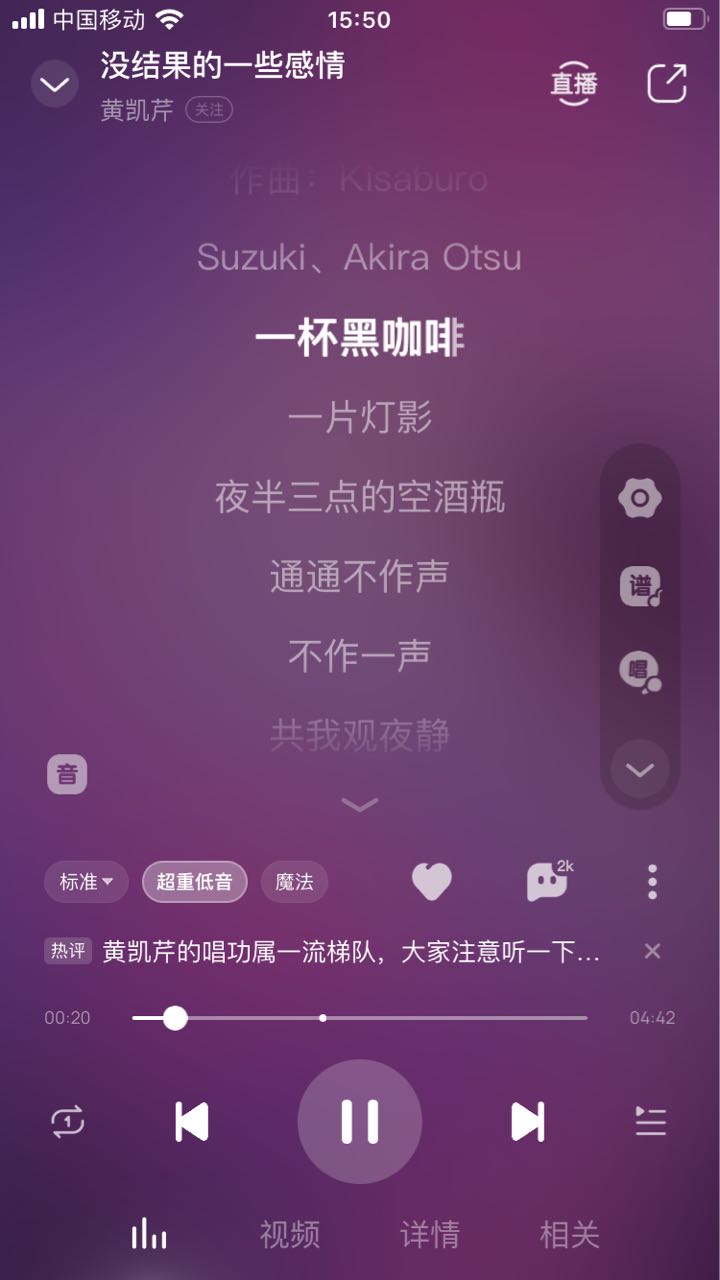720x1280 pixels.
Task: Open the three-dot more options menu
Action: click(x=652, y=882)
